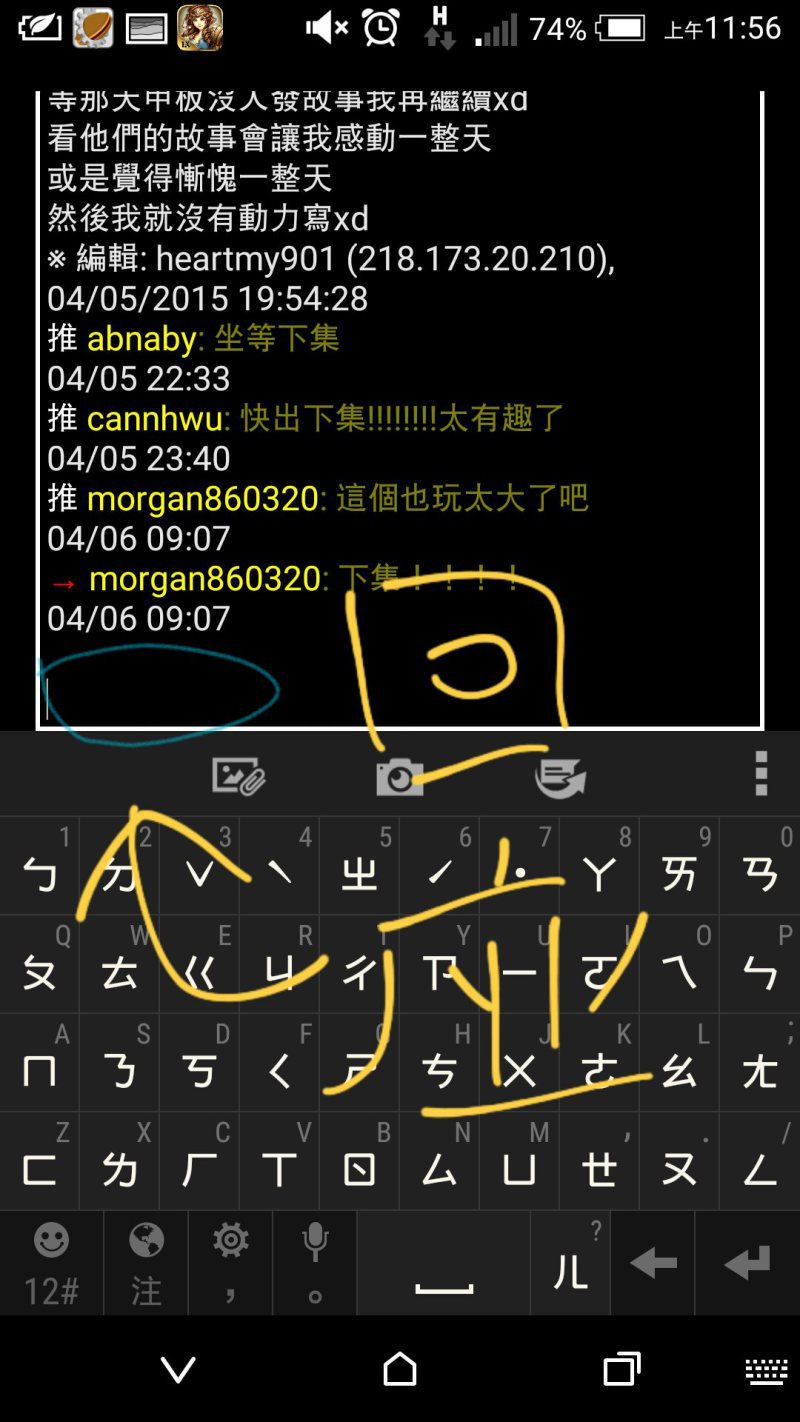Hit the enter key
Screen dimensions: 800x1422
pos(748,1264)
